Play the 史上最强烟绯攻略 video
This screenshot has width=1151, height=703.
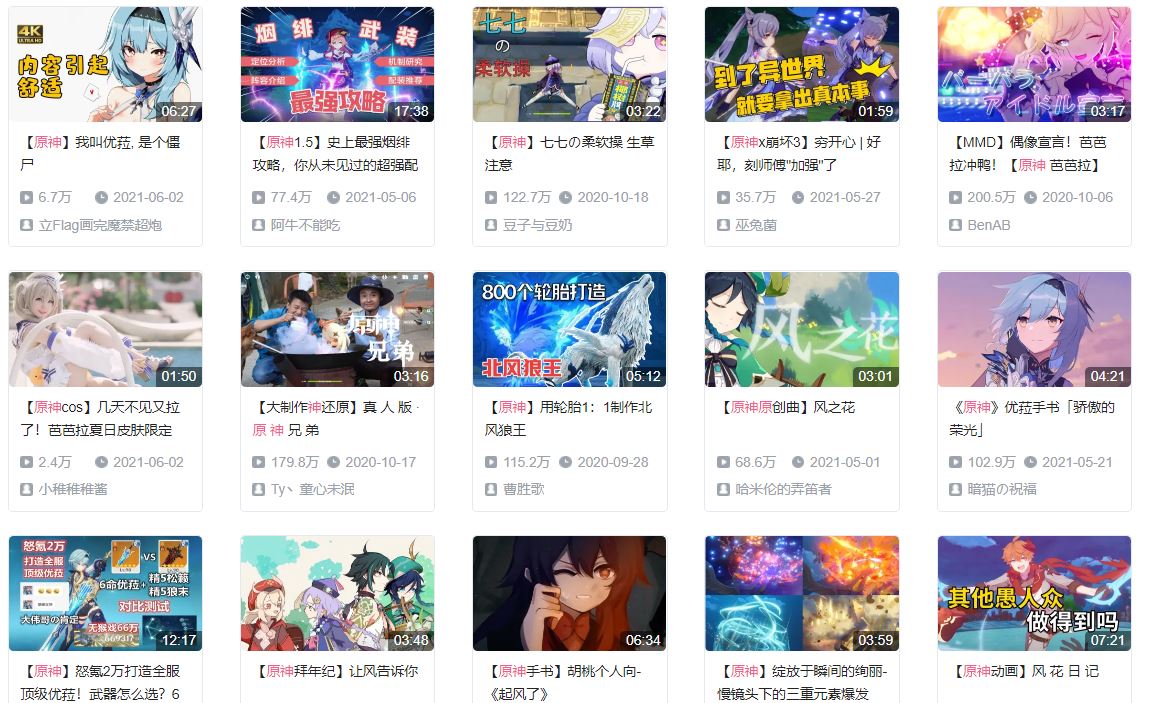pyautogui.click(x=337, y=65)
